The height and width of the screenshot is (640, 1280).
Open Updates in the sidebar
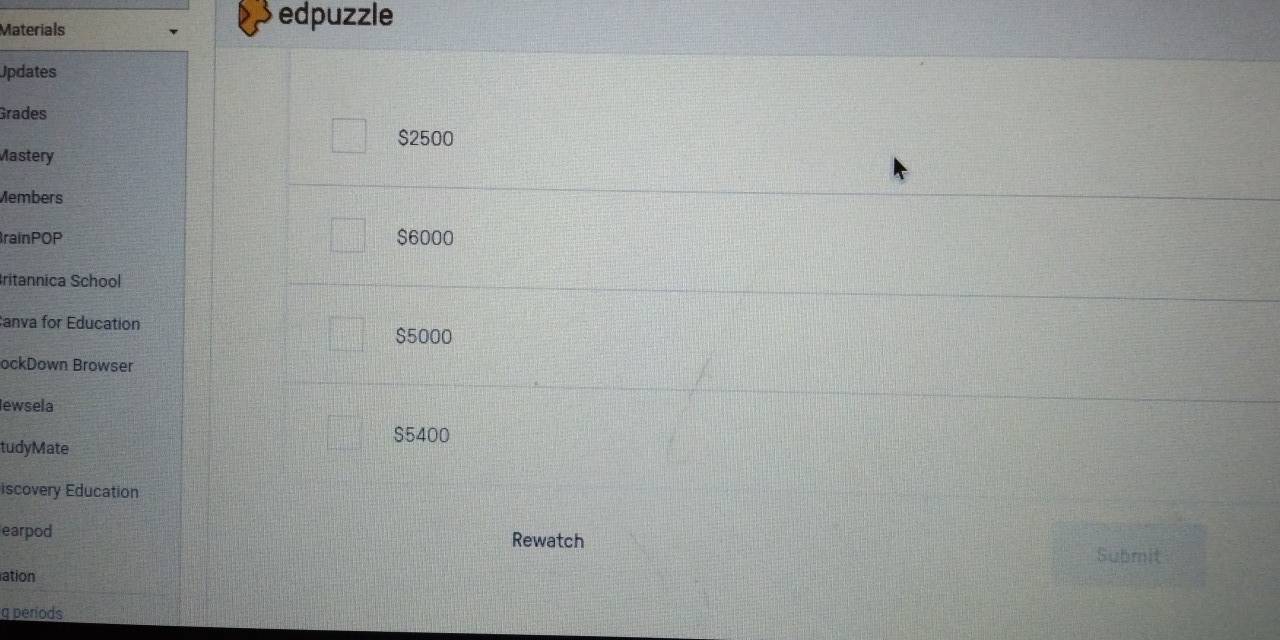tap(28, 72)
